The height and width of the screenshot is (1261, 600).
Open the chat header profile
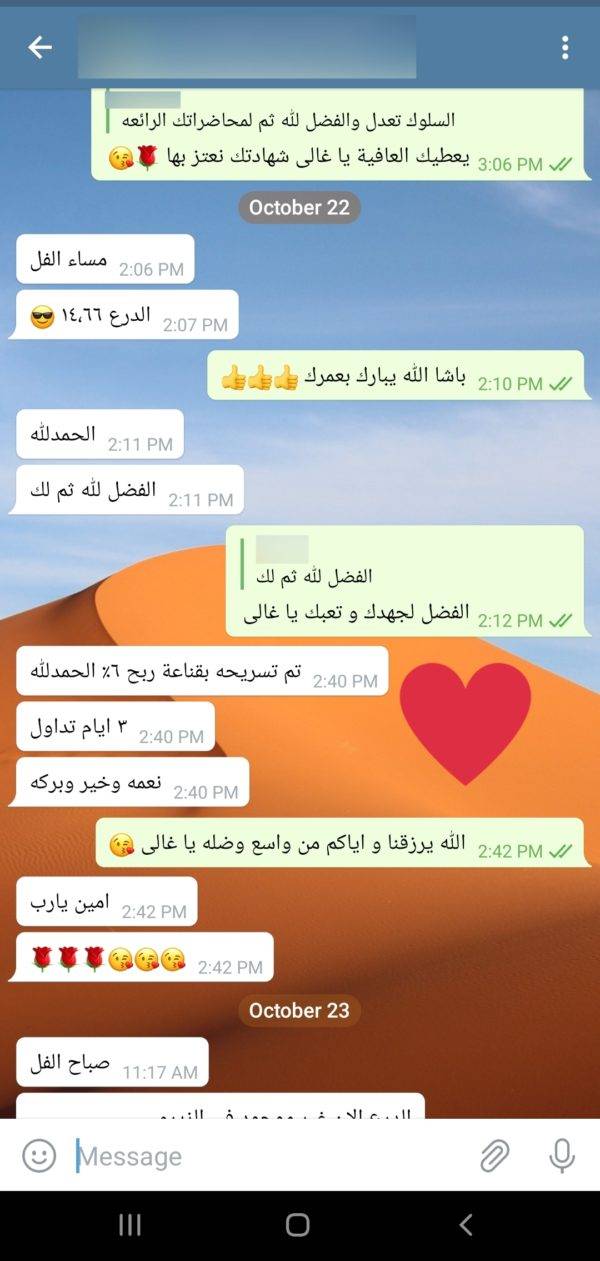[247, 47]
